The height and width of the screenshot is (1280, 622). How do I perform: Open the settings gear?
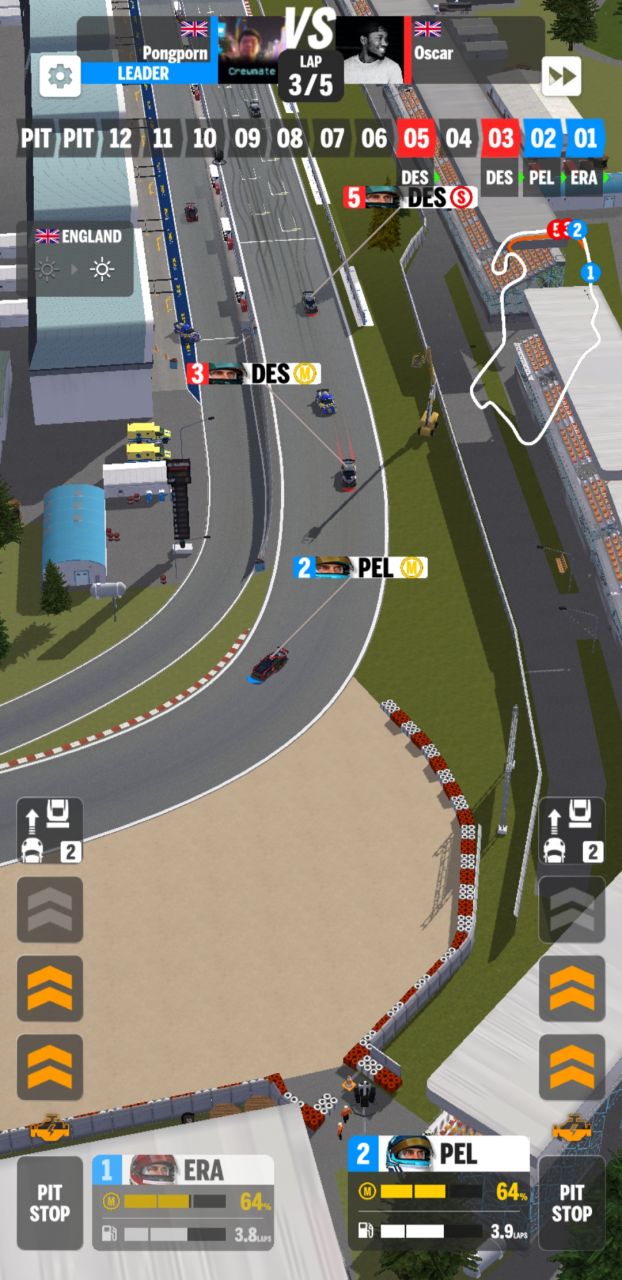tap(60, 76)
